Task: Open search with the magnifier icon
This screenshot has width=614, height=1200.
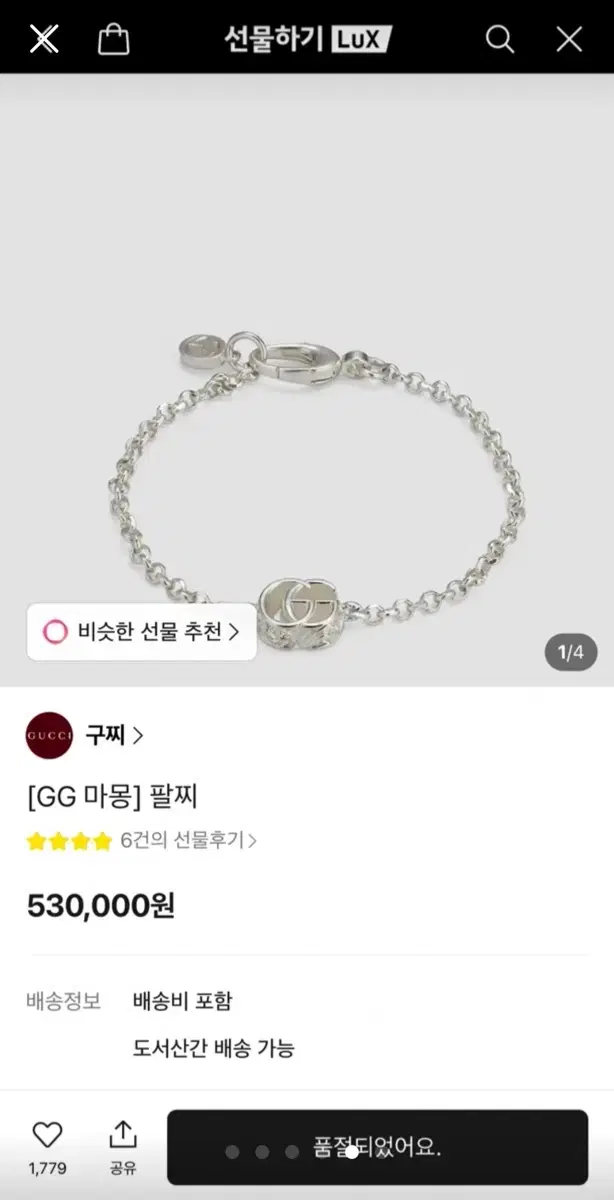Action: point(499,39)
